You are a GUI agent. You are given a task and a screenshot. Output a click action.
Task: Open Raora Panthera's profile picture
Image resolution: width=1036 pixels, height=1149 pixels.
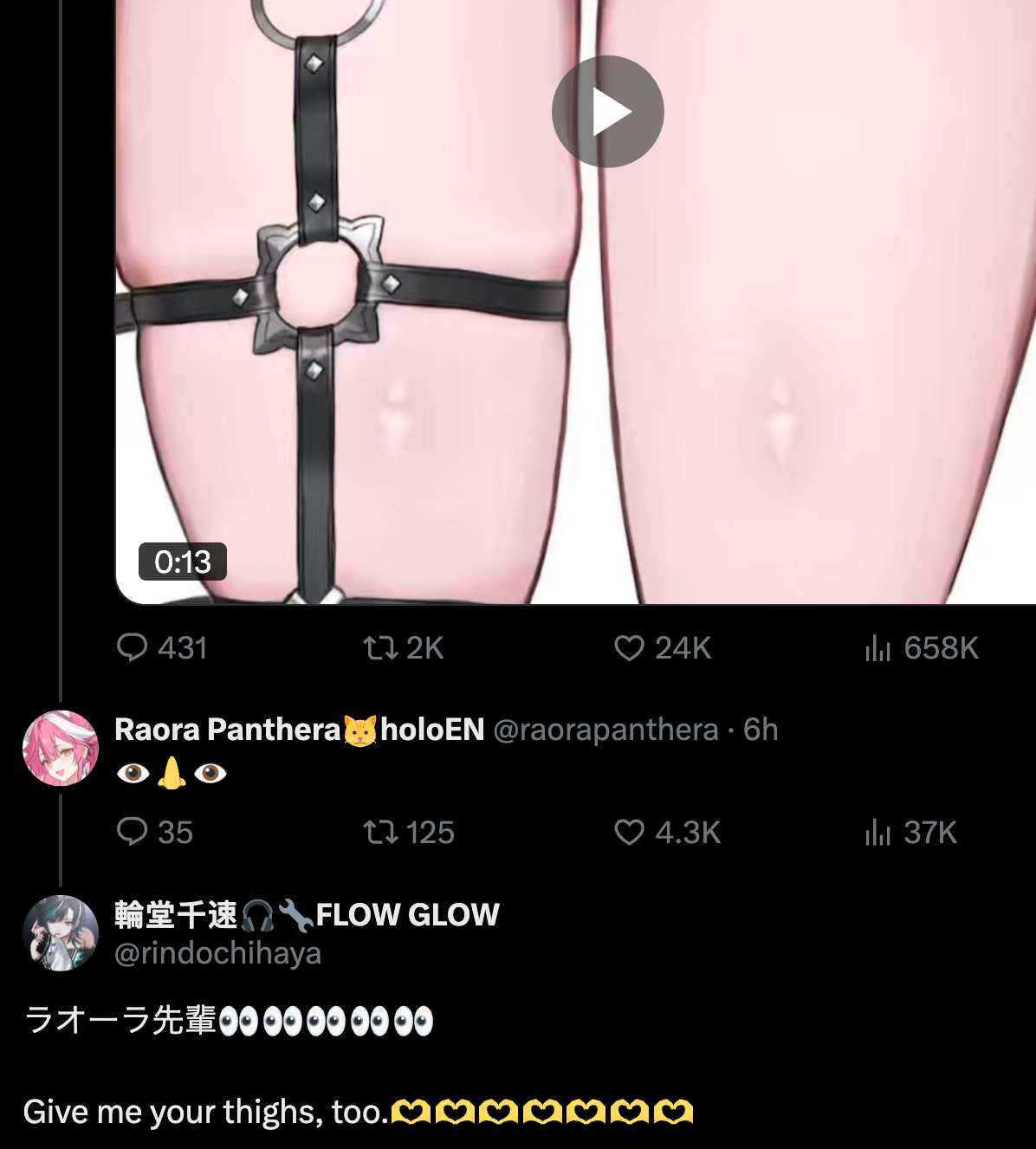point(61,748)
